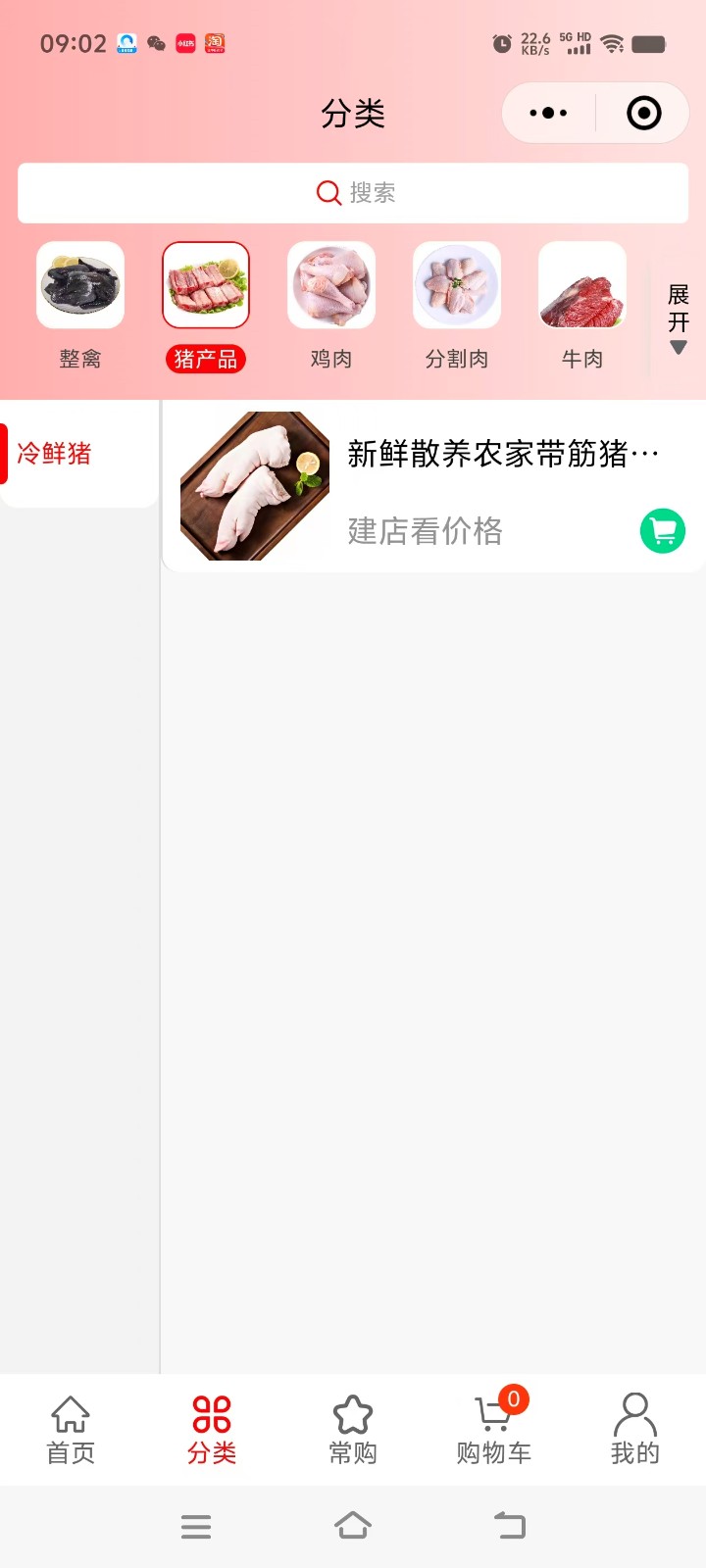The height and width of the screenshot is (1568, 706).
Task: Open the 常购 tab
Action: pyautogui.click(x=353, y=1430)
